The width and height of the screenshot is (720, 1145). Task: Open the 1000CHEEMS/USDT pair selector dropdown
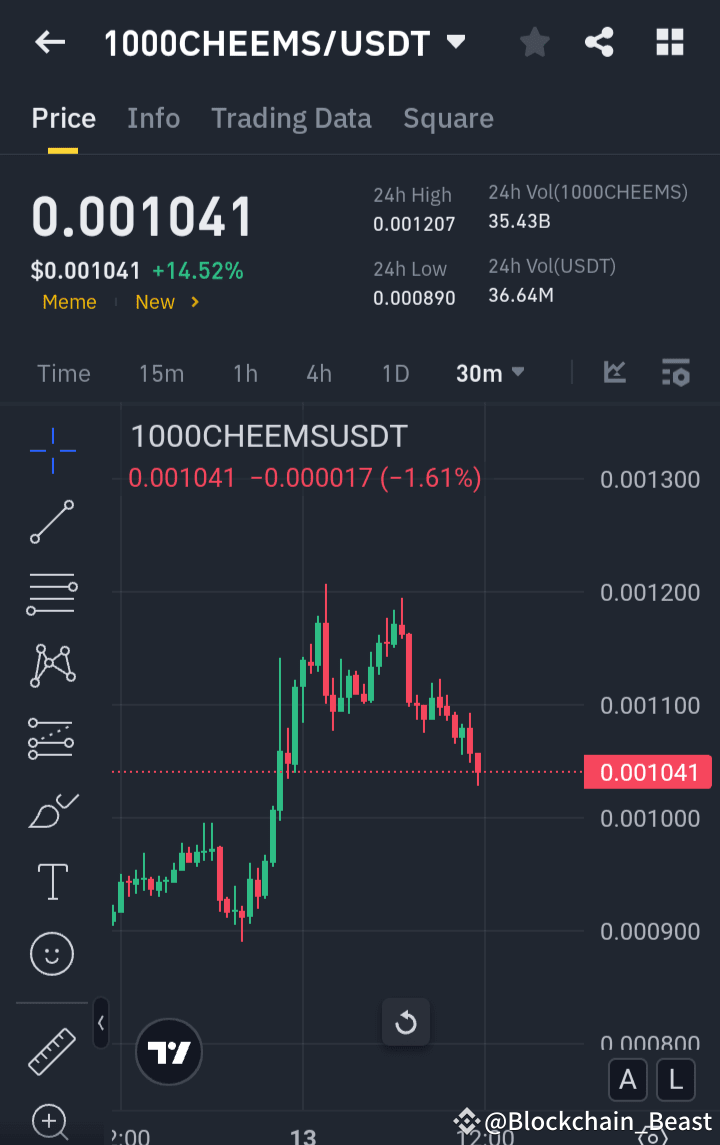tap(455, 42)
